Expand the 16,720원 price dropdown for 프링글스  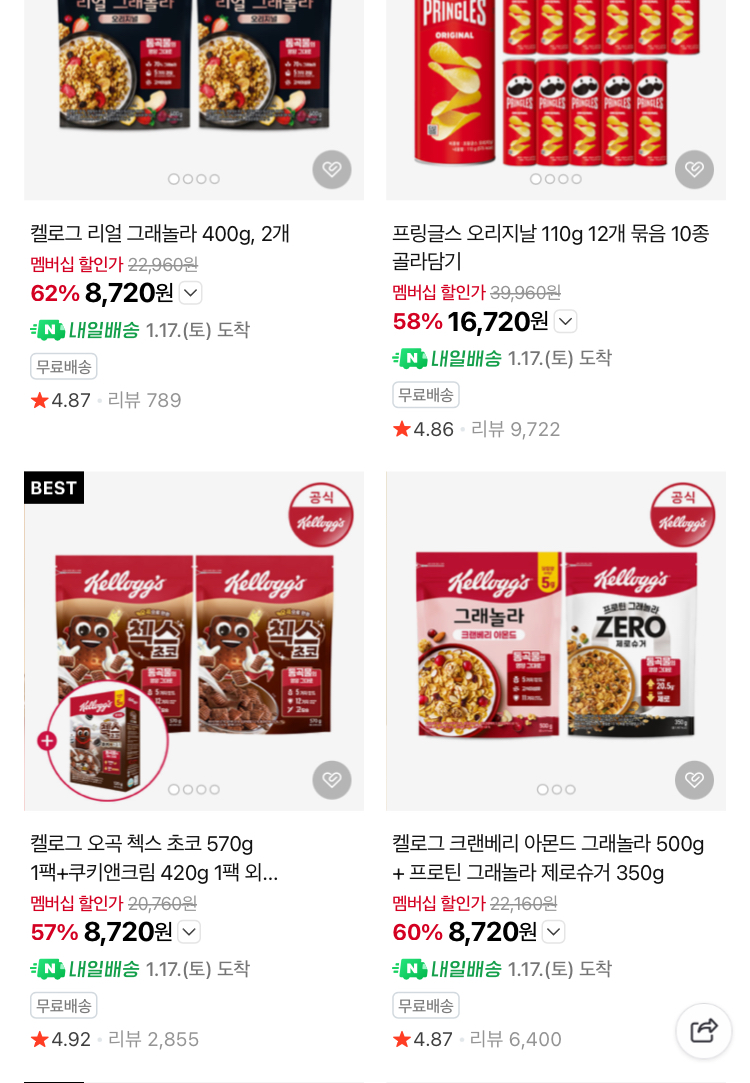coord(565,322)
